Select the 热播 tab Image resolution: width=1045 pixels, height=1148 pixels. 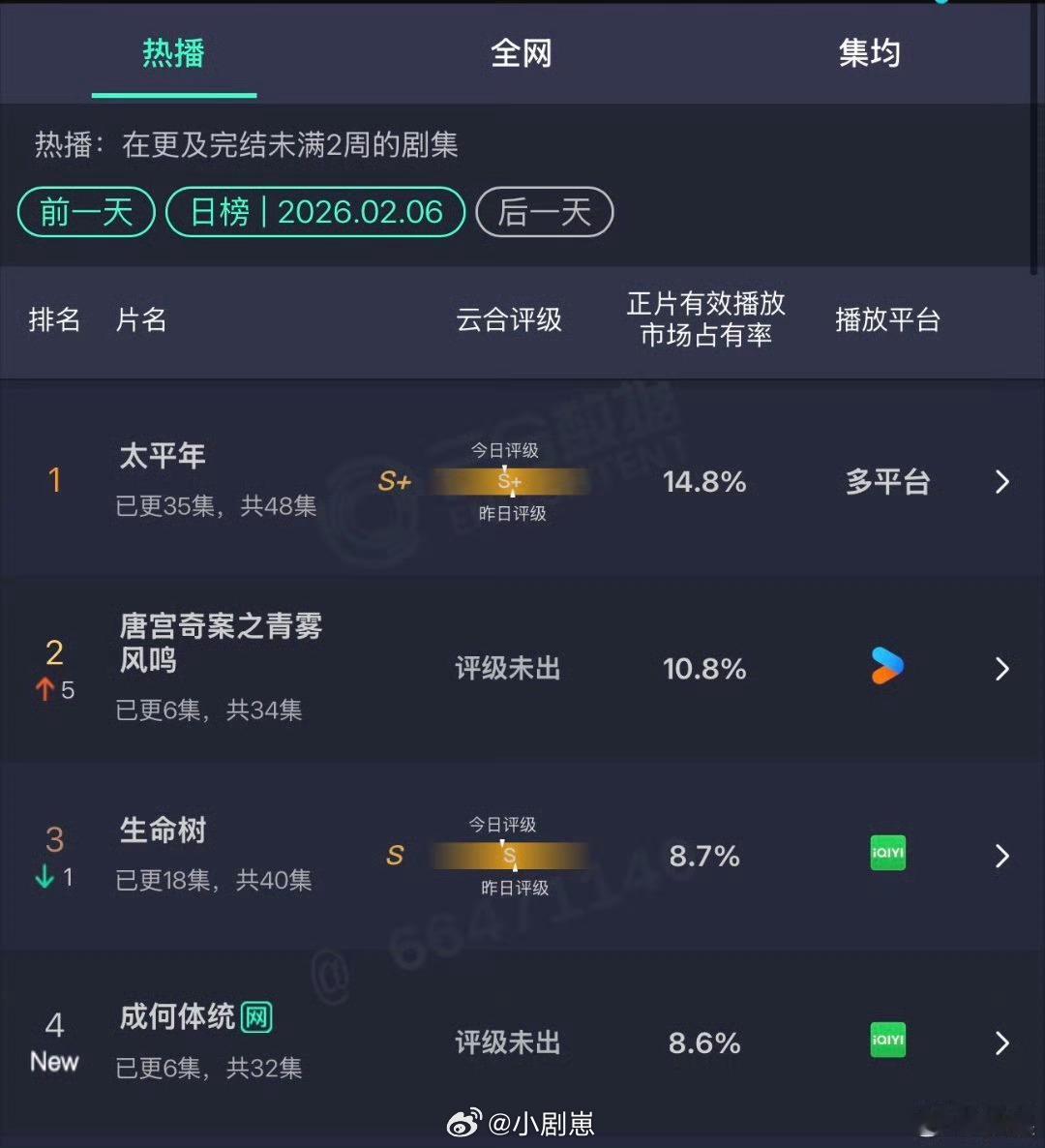(174, 54)
